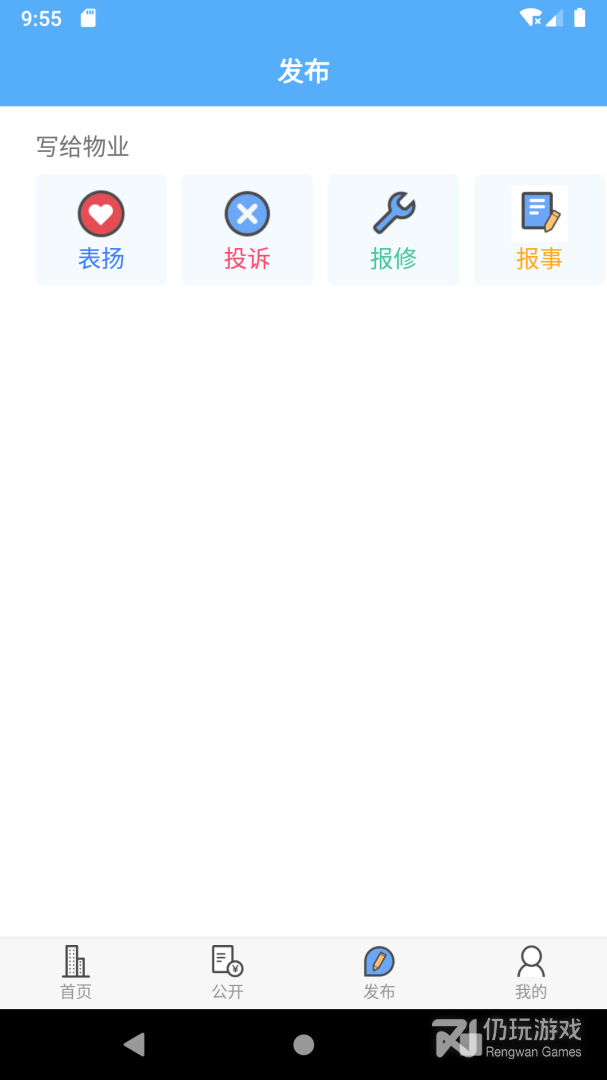Viewport: 607px width, 1080px height.
Task: Switch to the 首页 home tab
Action: 76,973
